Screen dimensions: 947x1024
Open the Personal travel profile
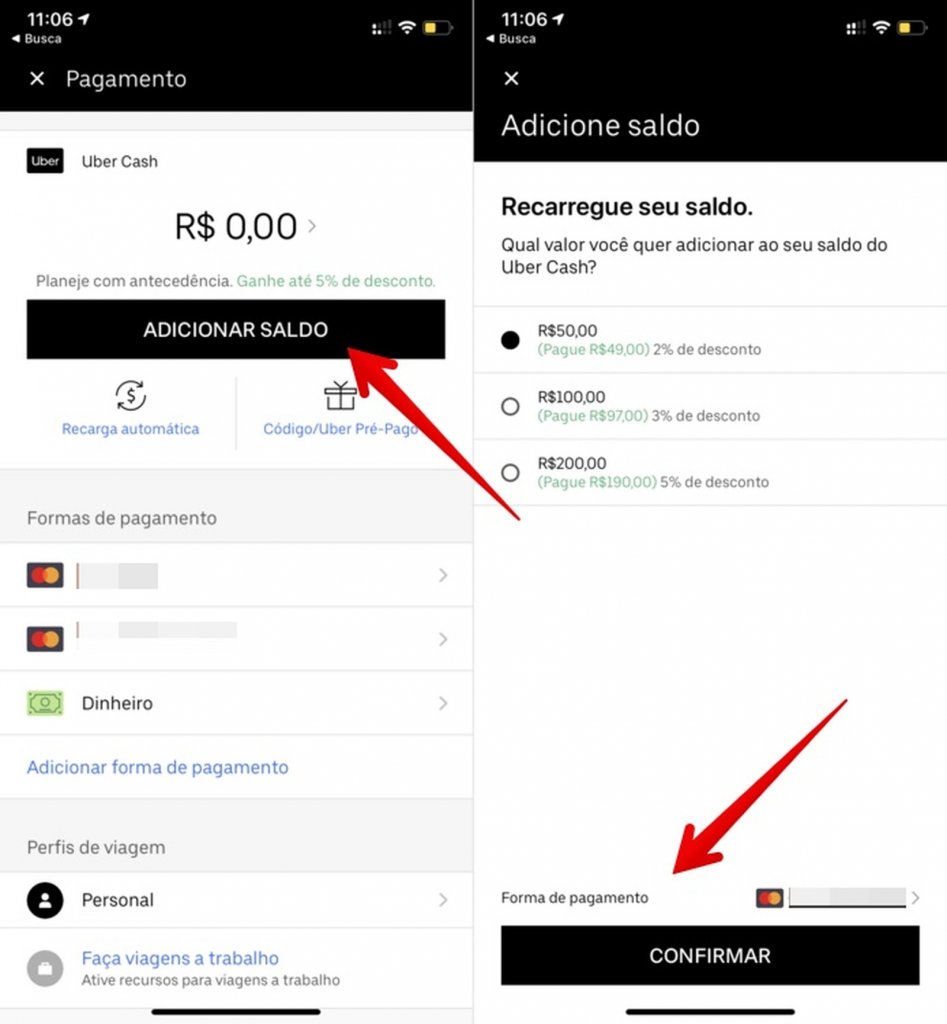click(x=236, y=900)
